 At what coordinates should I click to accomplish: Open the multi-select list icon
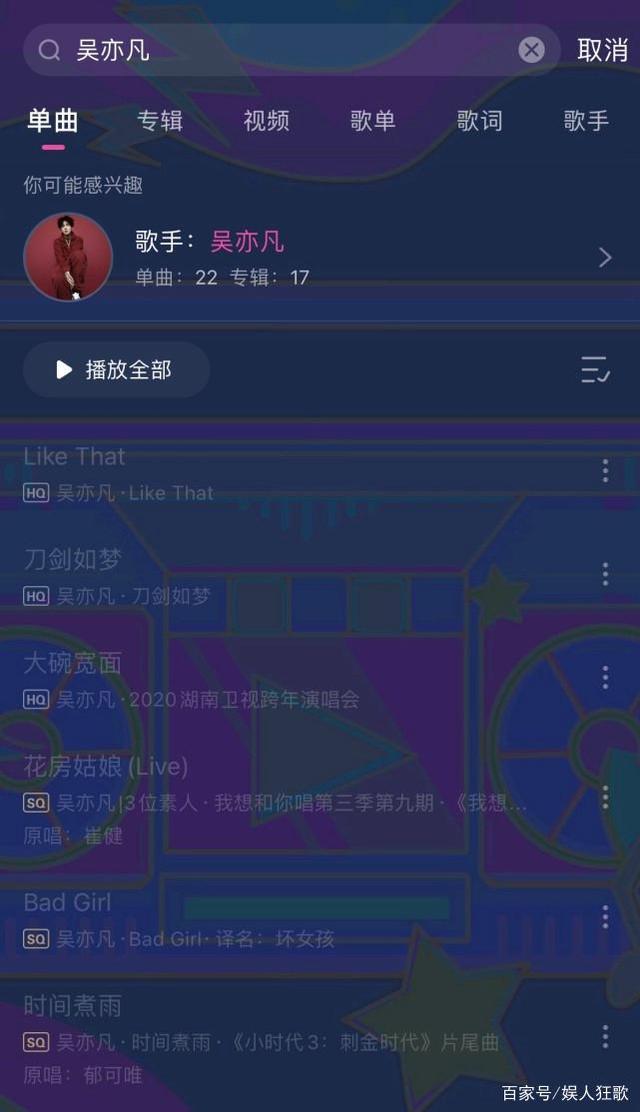[595, 370]
